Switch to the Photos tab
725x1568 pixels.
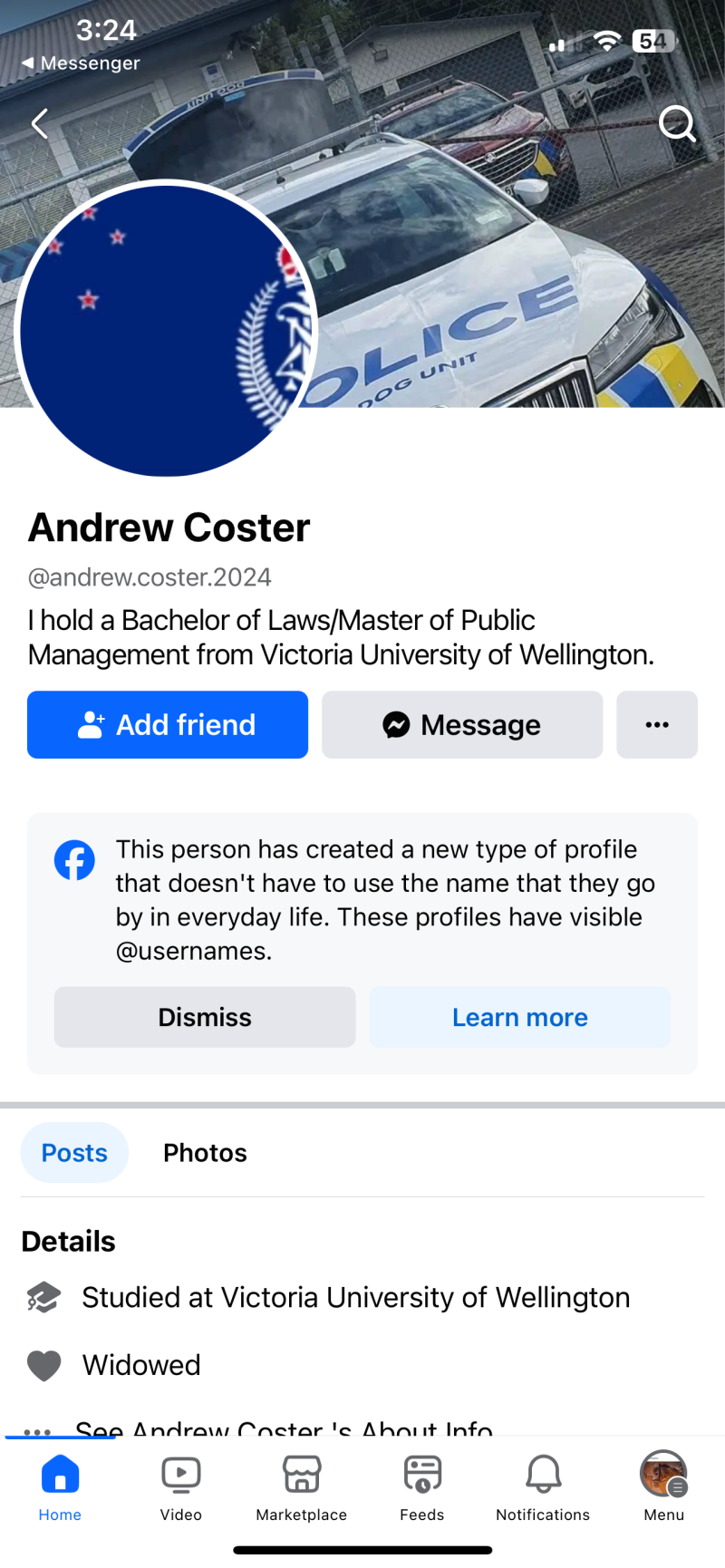205,1153
